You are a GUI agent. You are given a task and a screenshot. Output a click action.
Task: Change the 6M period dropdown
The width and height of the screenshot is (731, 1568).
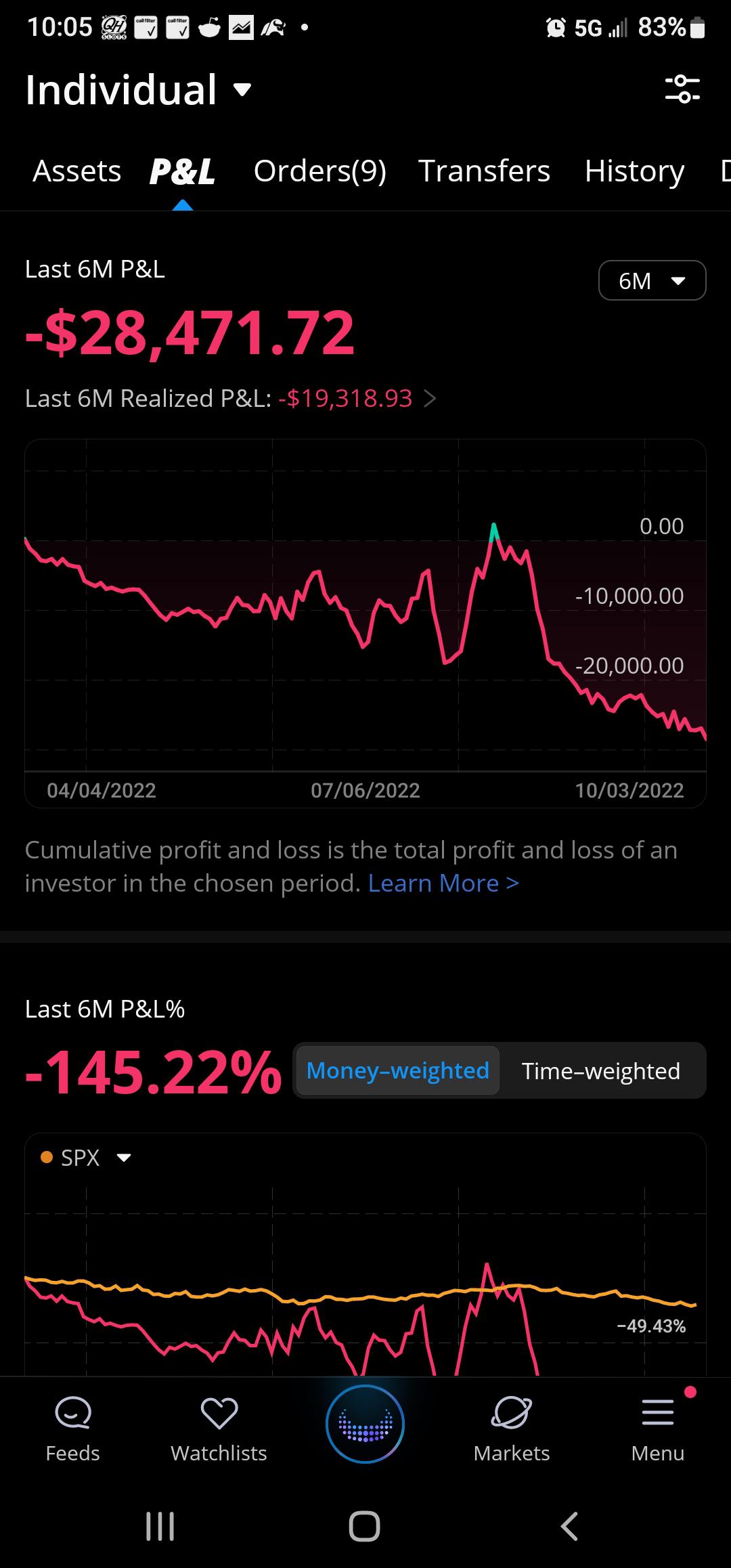click(x=652, y=280)
